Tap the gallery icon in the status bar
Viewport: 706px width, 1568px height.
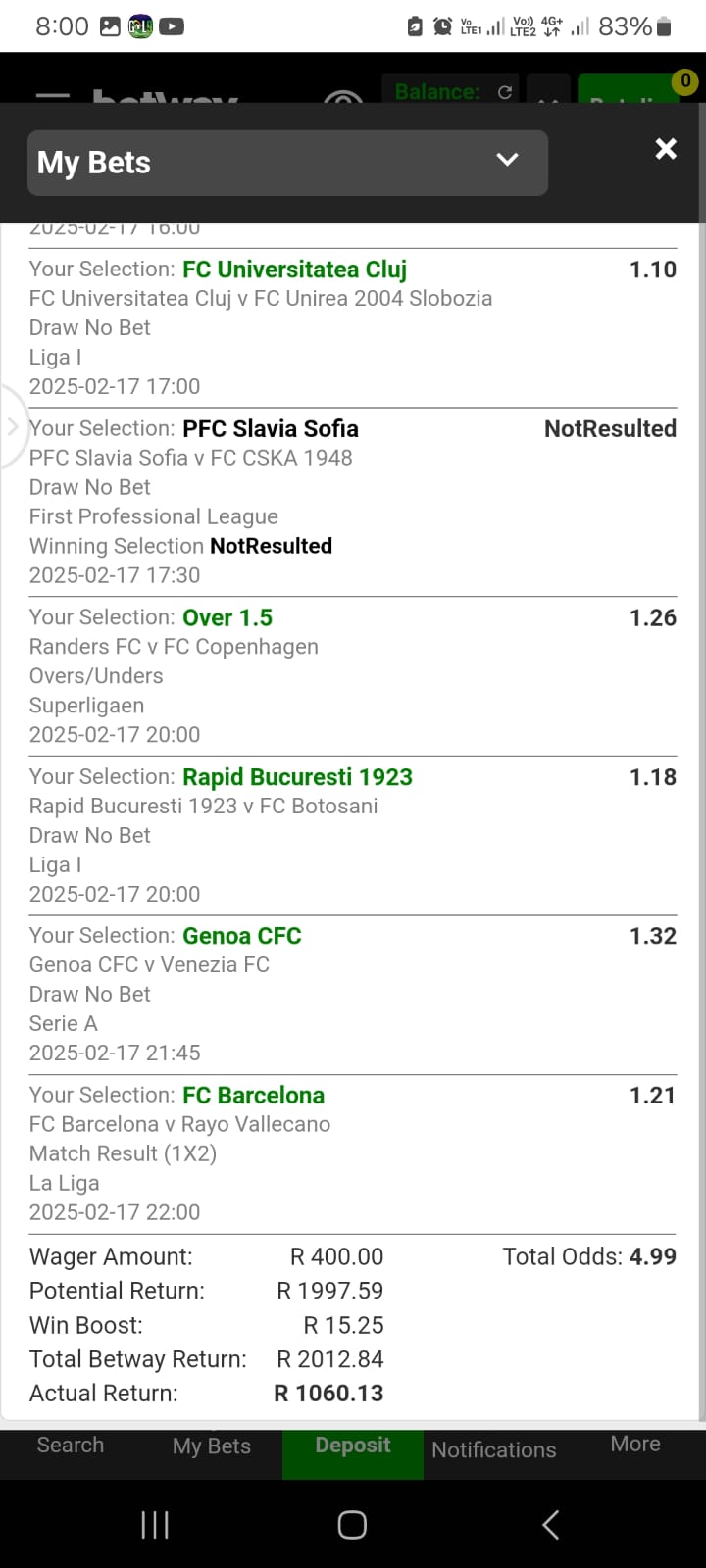[108, 24]
